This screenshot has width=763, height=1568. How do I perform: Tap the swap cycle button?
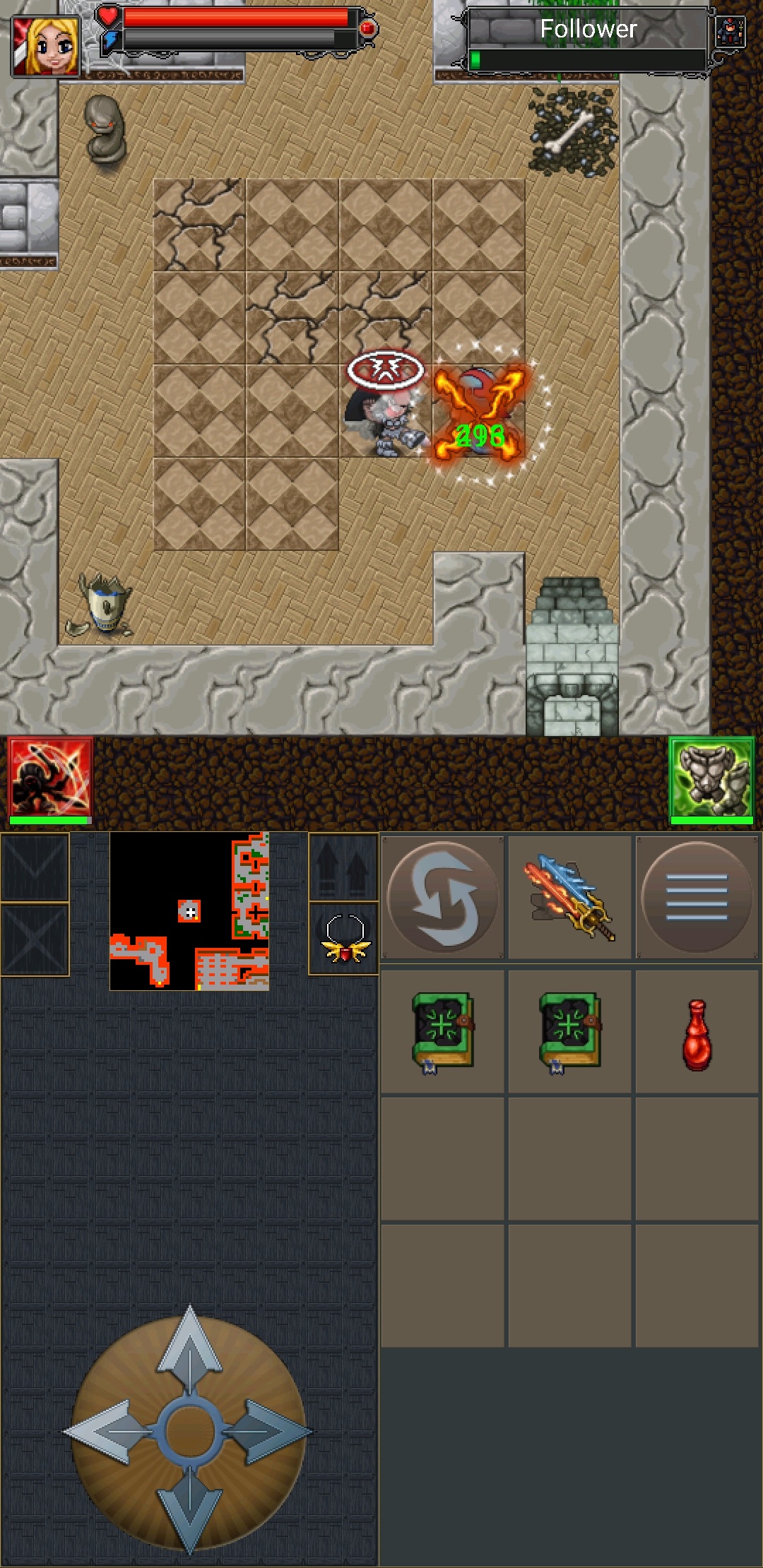442,897
